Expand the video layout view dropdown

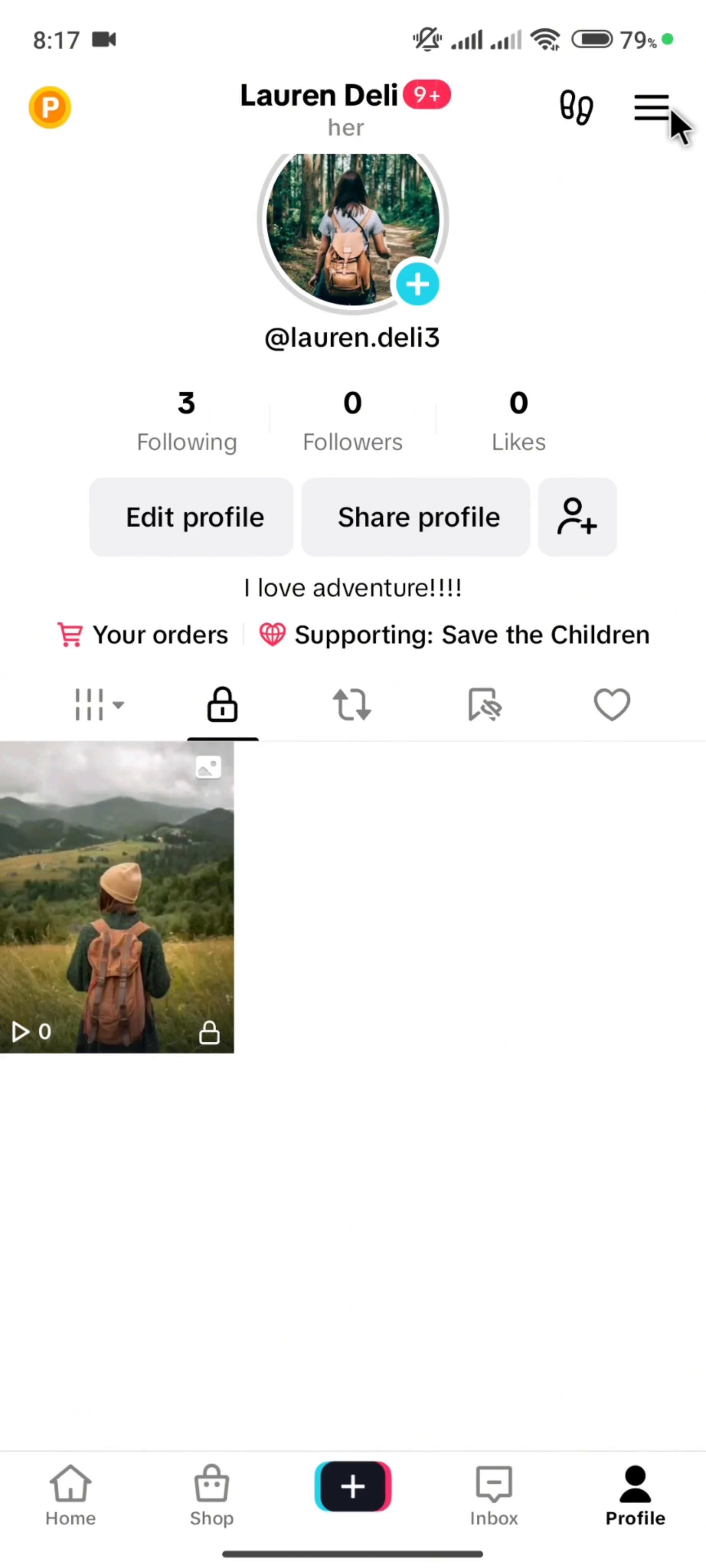click(x=97, y=704)
